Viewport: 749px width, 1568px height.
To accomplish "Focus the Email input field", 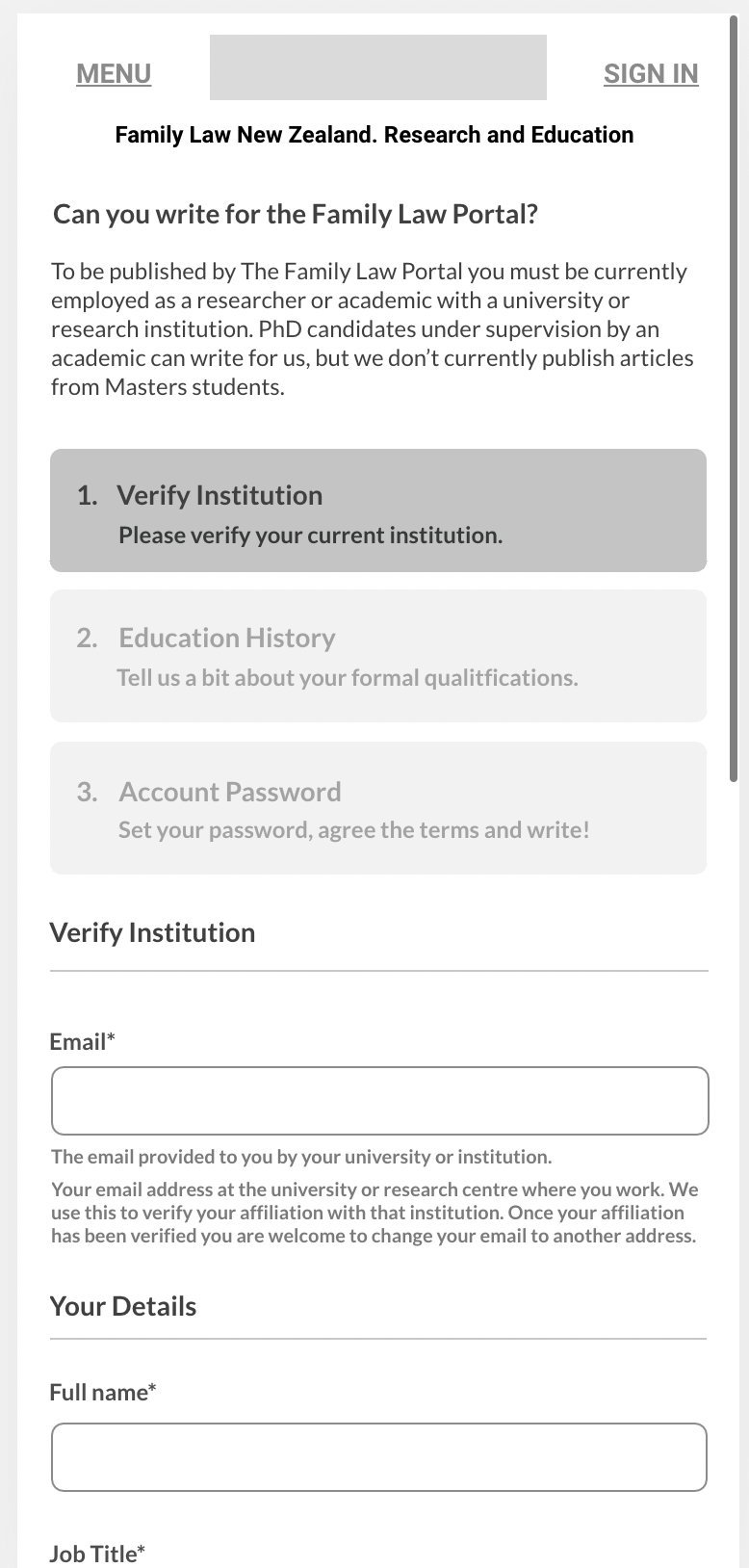I will (380, 1101).
